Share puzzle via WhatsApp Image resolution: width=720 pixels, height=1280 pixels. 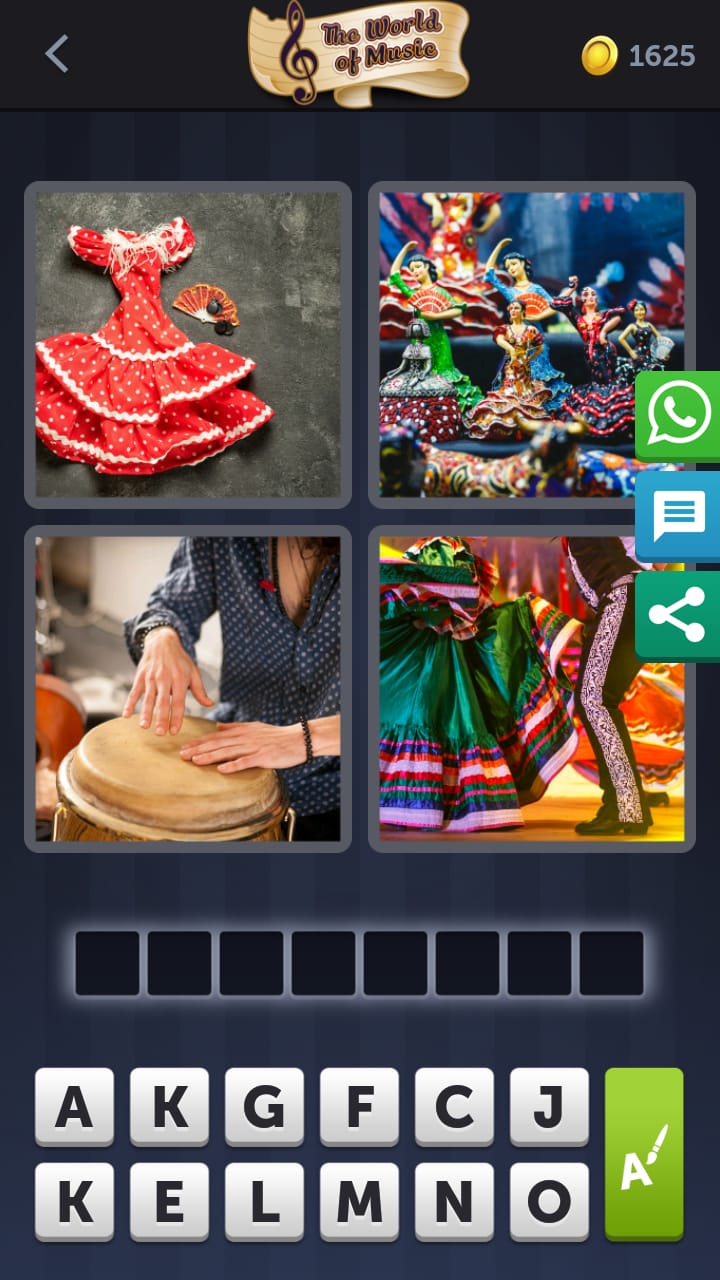[x=679, y=415]
